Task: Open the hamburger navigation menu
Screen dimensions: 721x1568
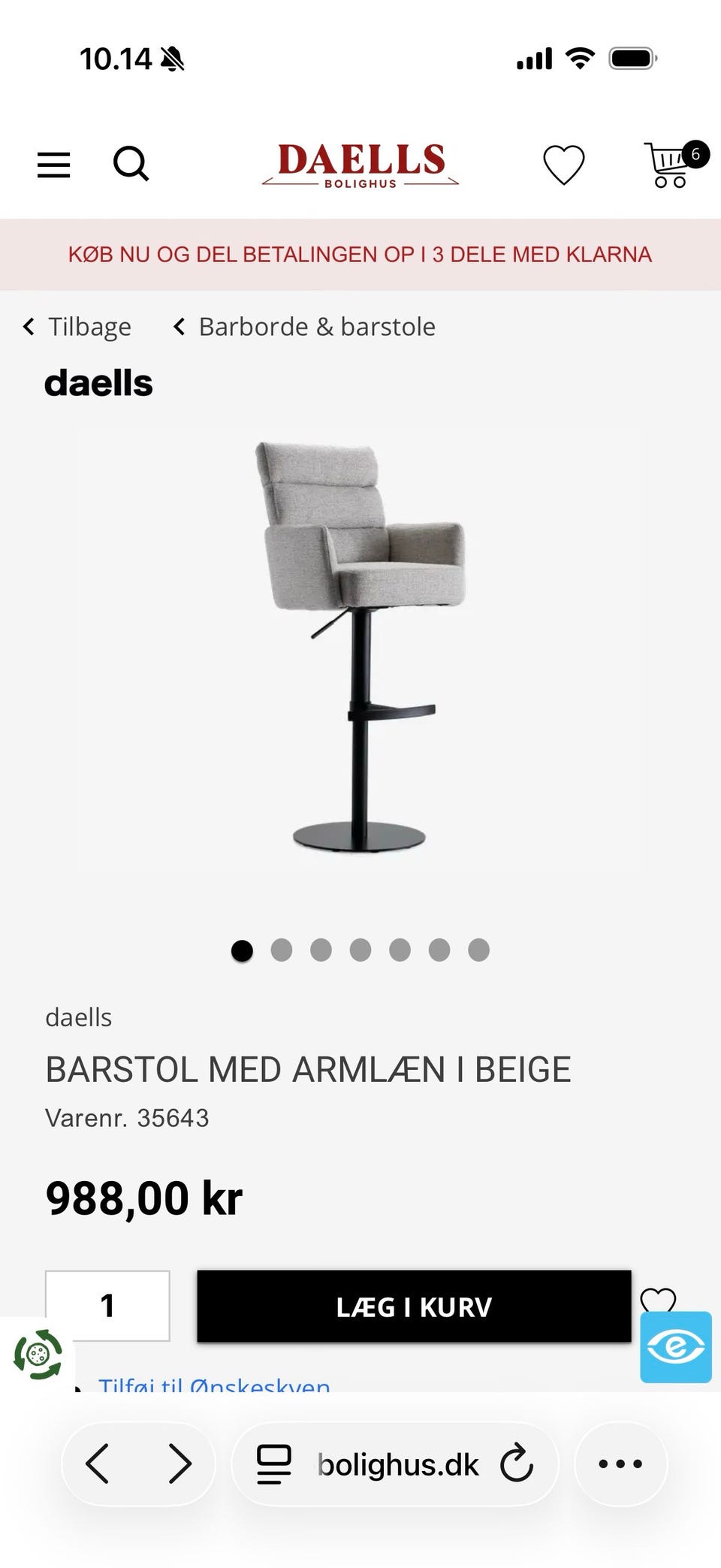Action: click(x=53, y=164)
